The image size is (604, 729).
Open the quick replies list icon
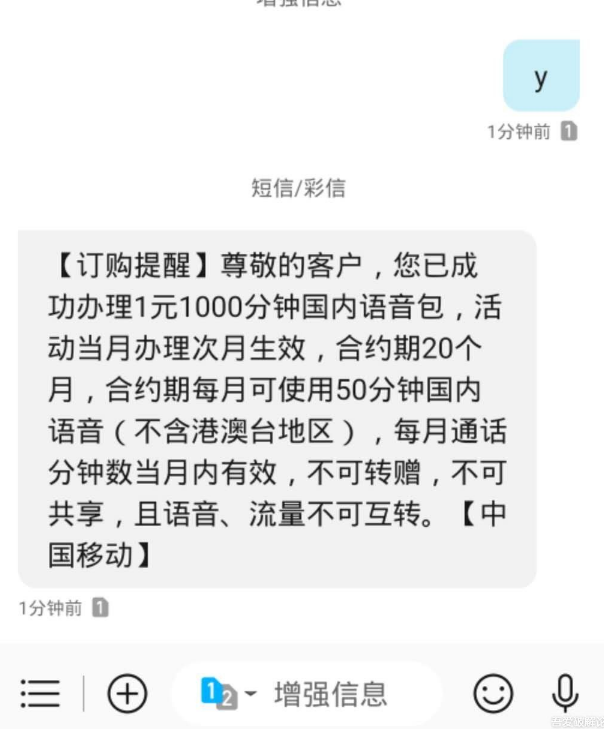40,693
